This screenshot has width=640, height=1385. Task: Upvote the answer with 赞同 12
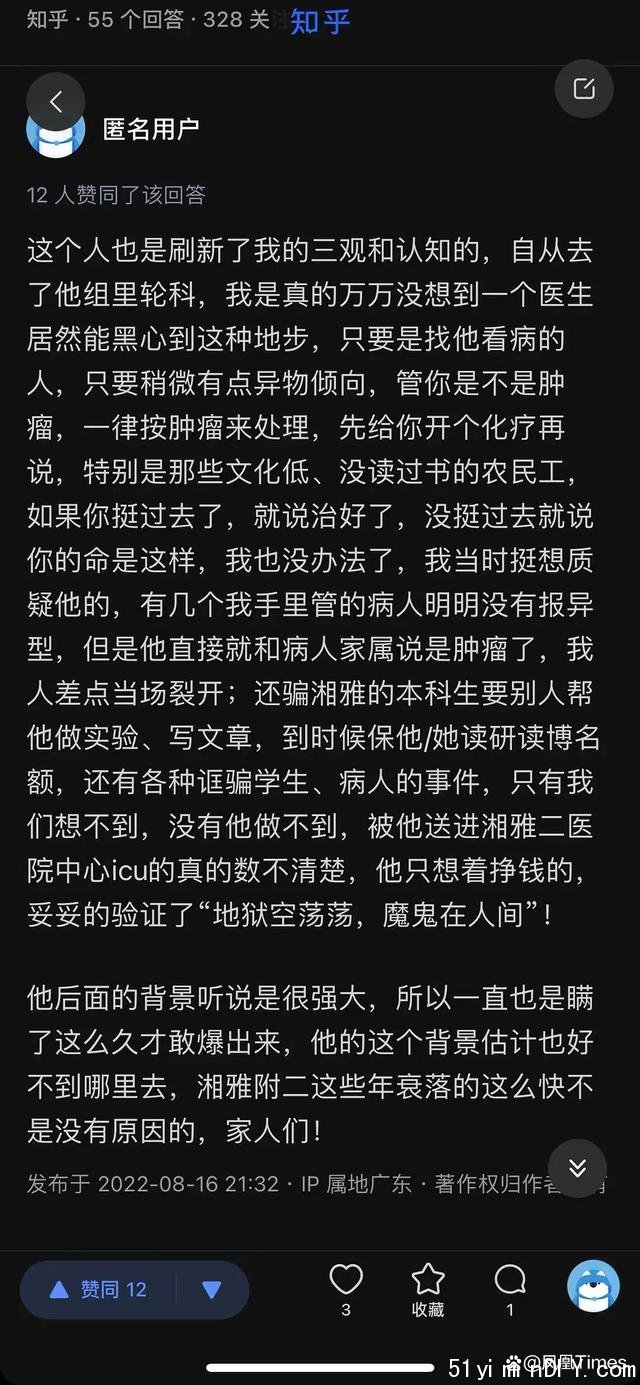point(99,1289)
